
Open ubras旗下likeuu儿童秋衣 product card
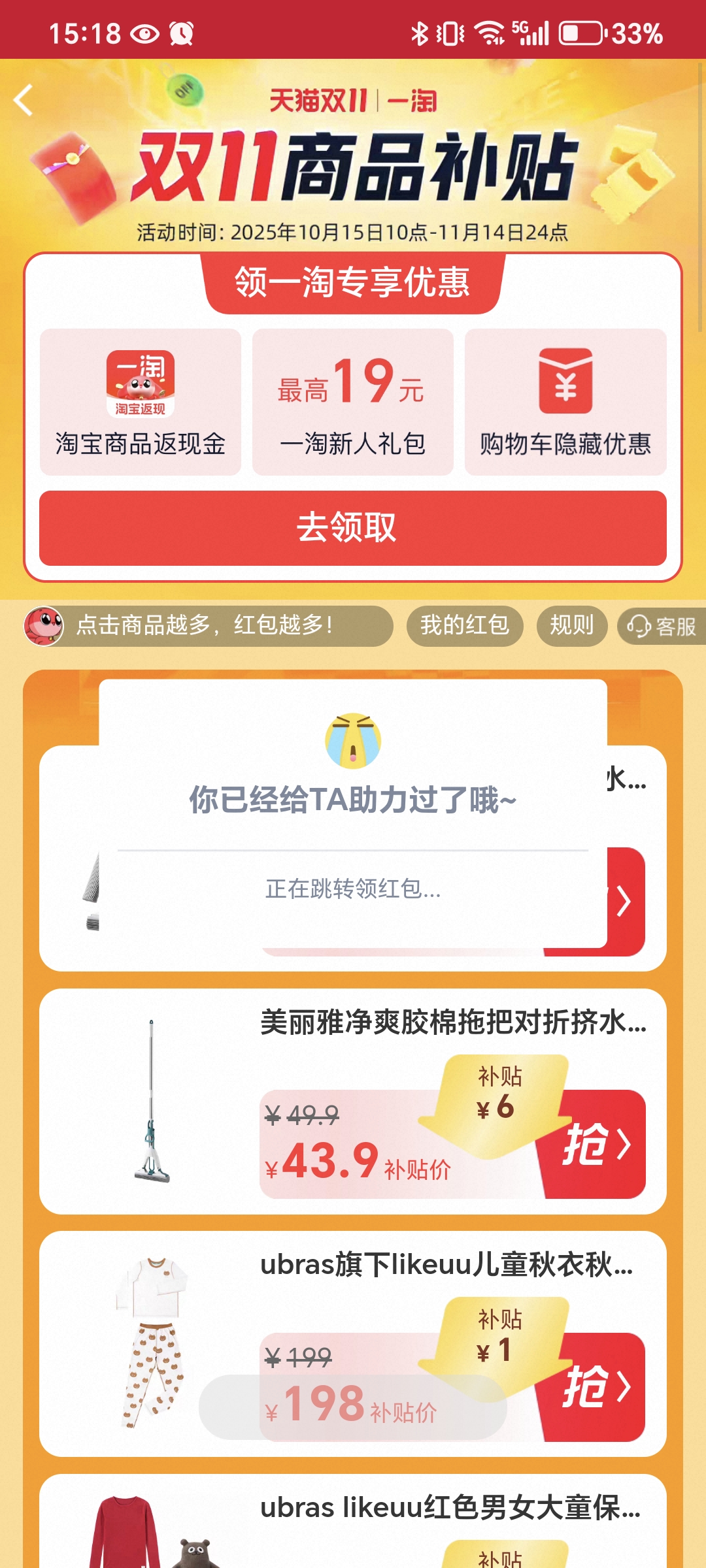(x=445, y=1266)
